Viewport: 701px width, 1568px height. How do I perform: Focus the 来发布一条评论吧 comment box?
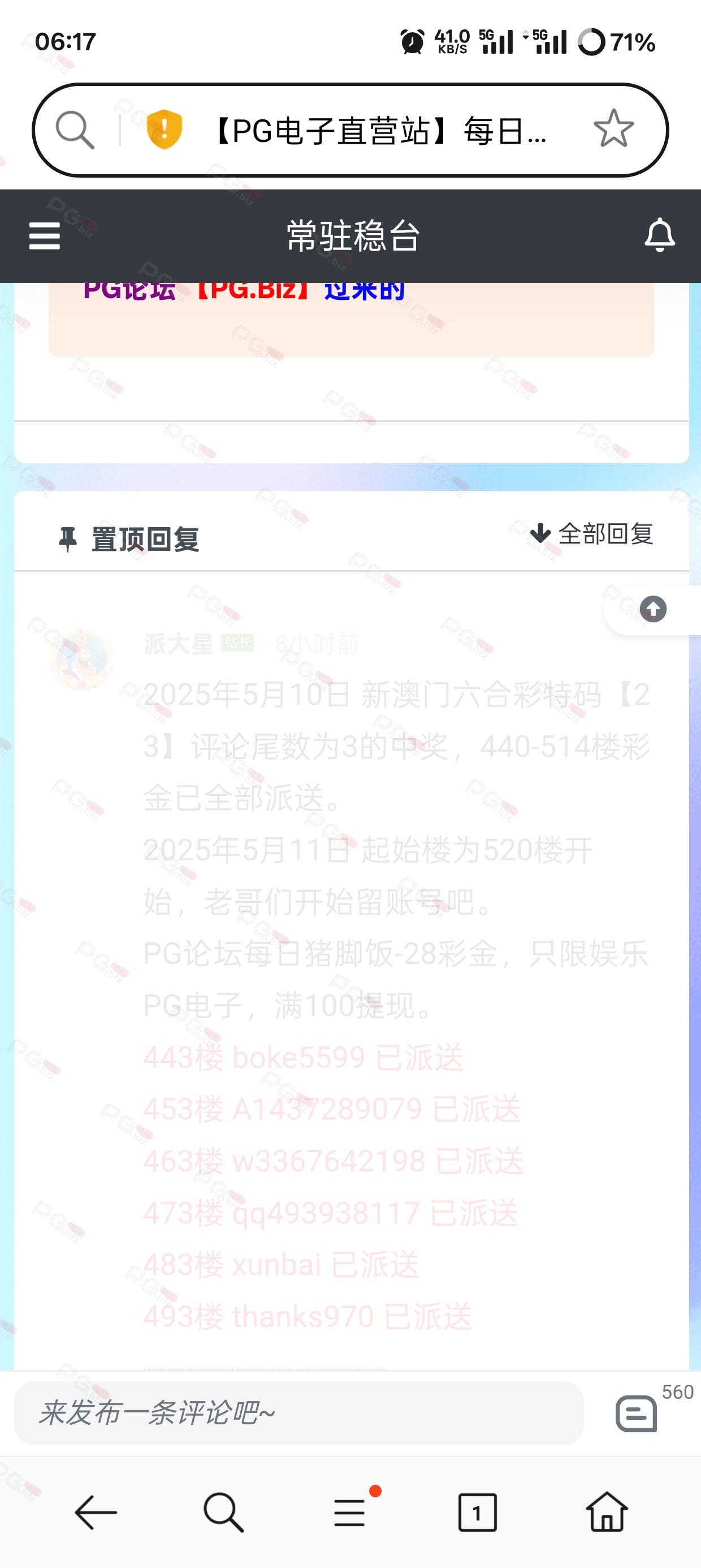click(299, 1412)
